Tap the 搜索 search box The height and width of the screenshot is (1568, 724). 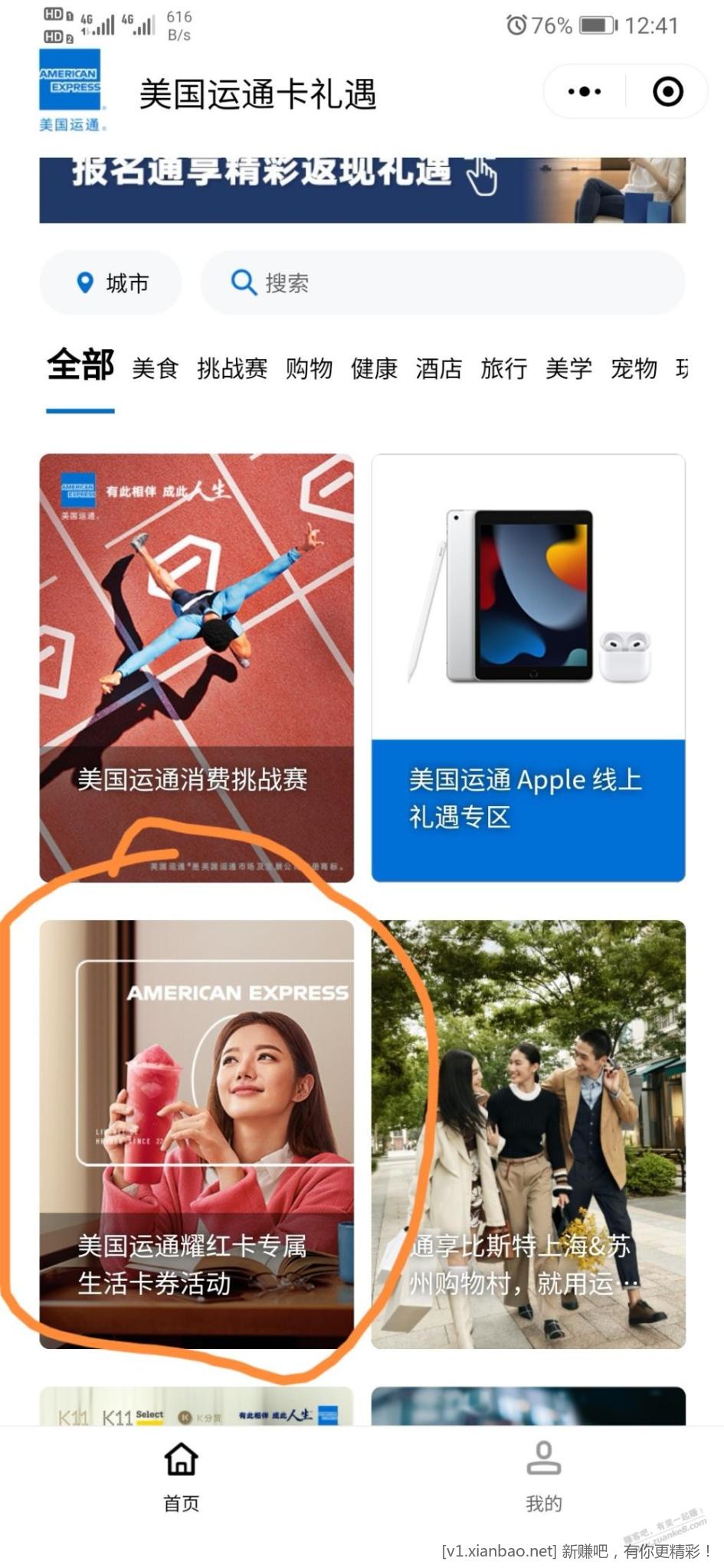point(442,283)
